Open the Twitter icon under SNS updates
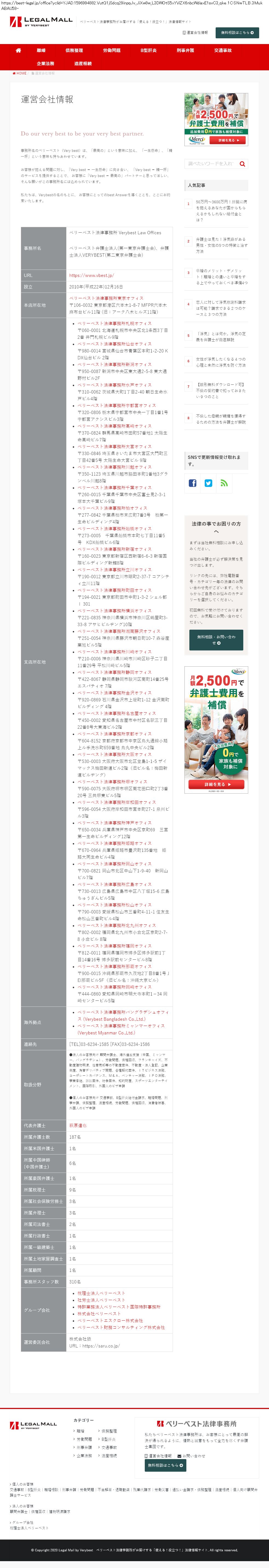The height and width of the screenshot is (1568, 269). 208,483
